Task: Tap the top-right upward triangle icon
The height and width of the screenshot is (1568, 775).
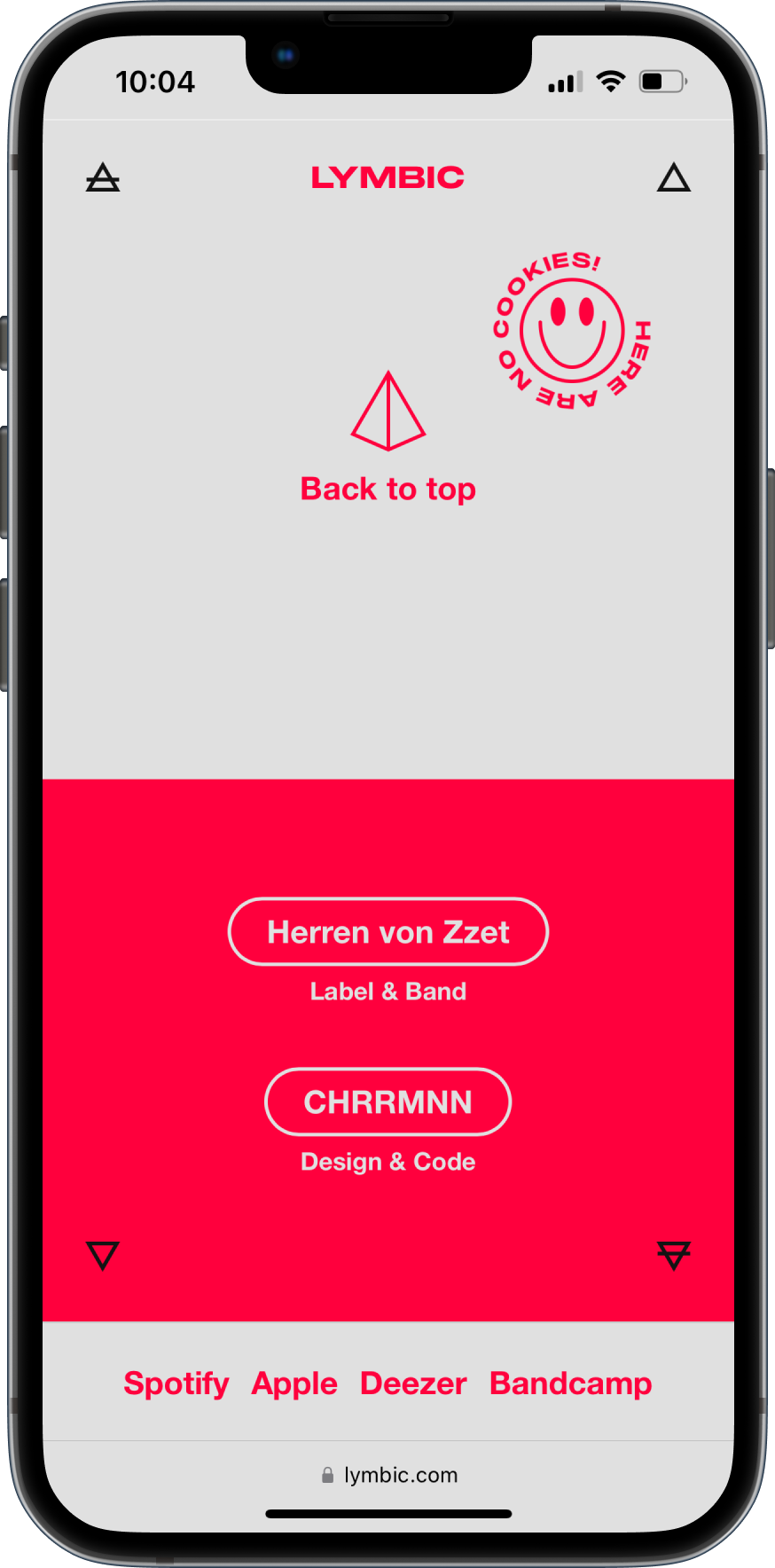Action: tap(673, 178)
